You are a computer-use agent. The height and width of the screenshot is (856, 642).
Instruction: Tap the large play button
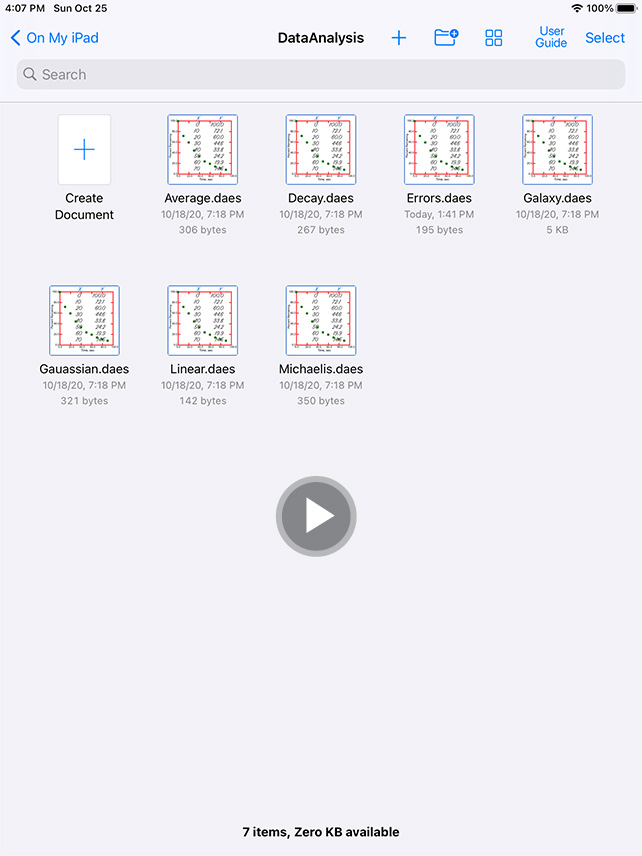click(x=316, y=516)
